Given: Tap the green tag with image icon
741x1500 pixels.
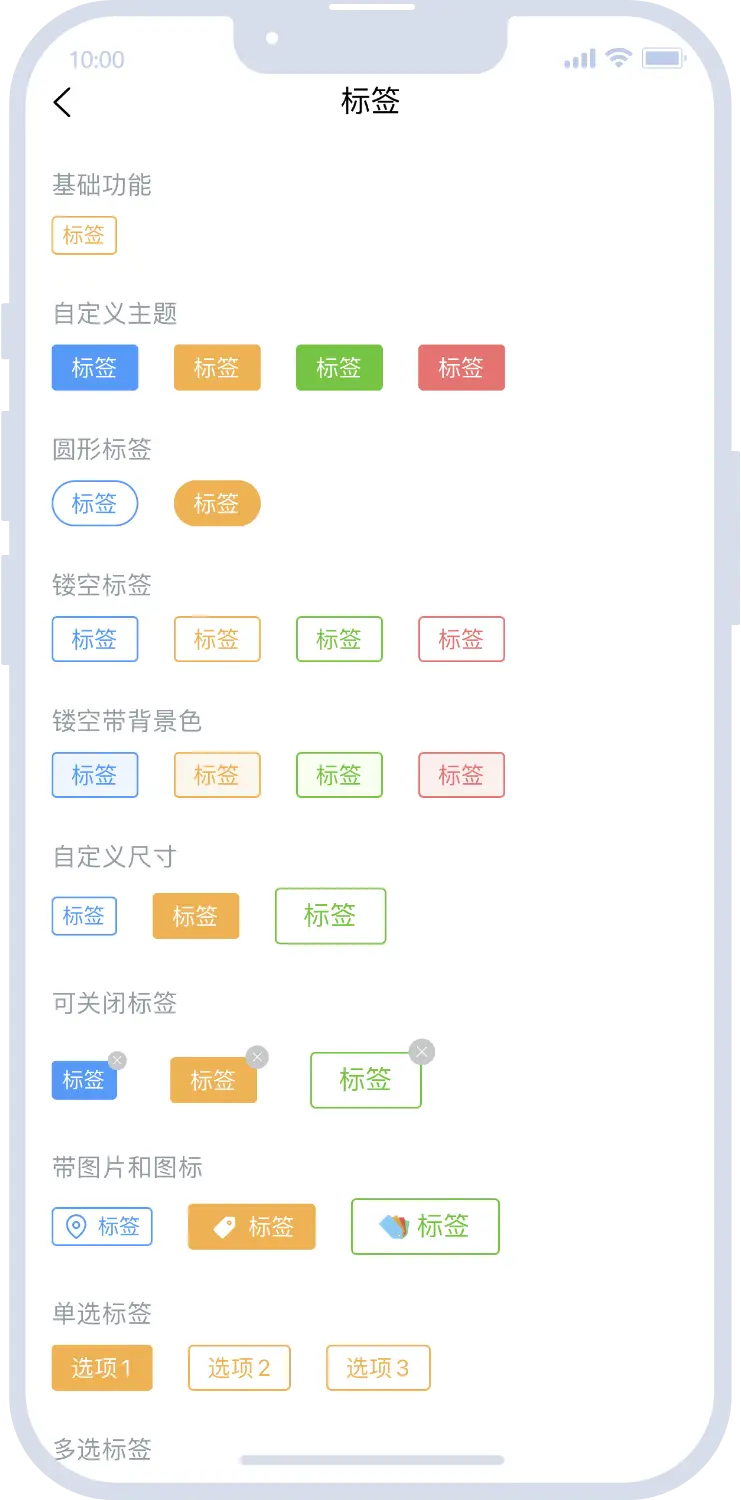Looking at the screenshot, I should (x=425, y=1226).
